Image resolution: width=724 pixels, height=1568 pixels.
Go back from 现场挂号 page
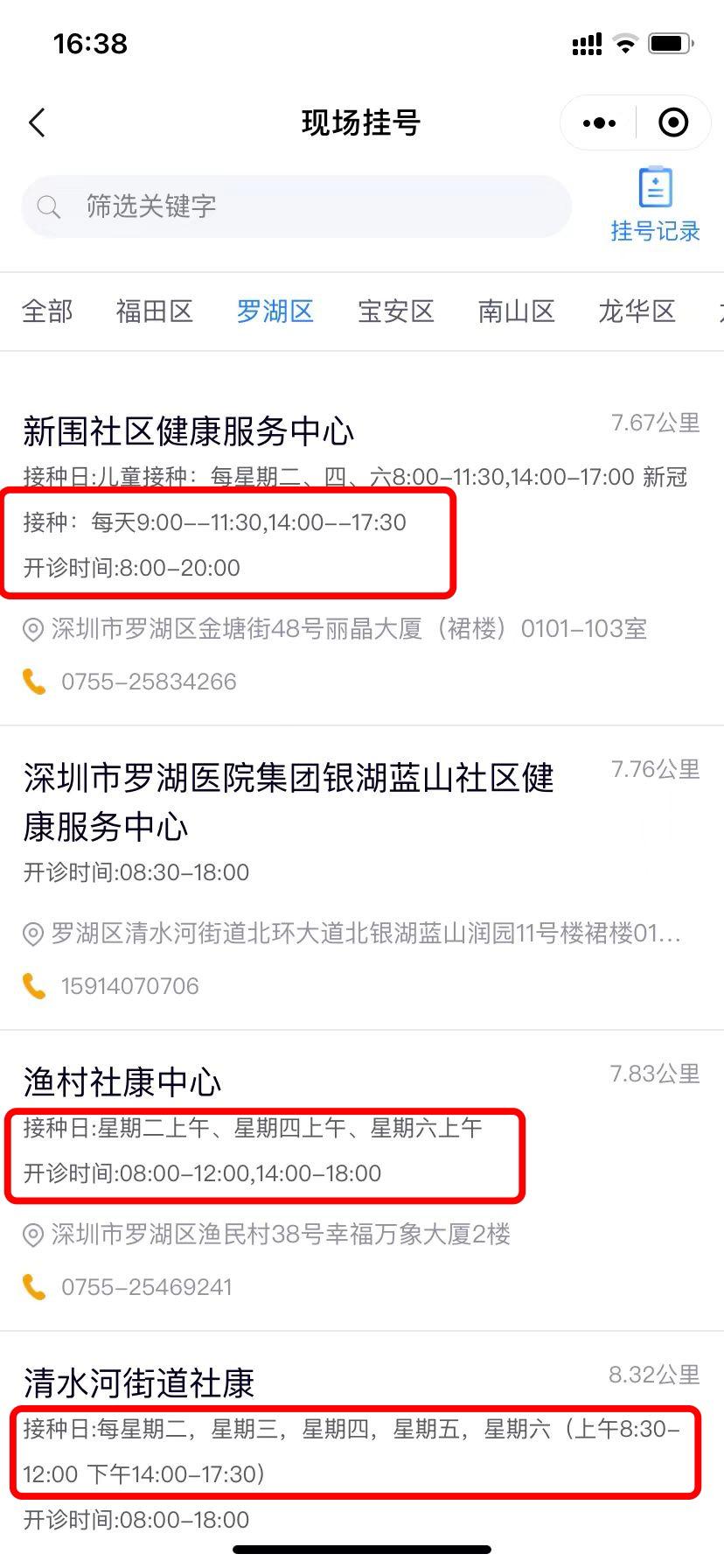[x=37, y=123]
